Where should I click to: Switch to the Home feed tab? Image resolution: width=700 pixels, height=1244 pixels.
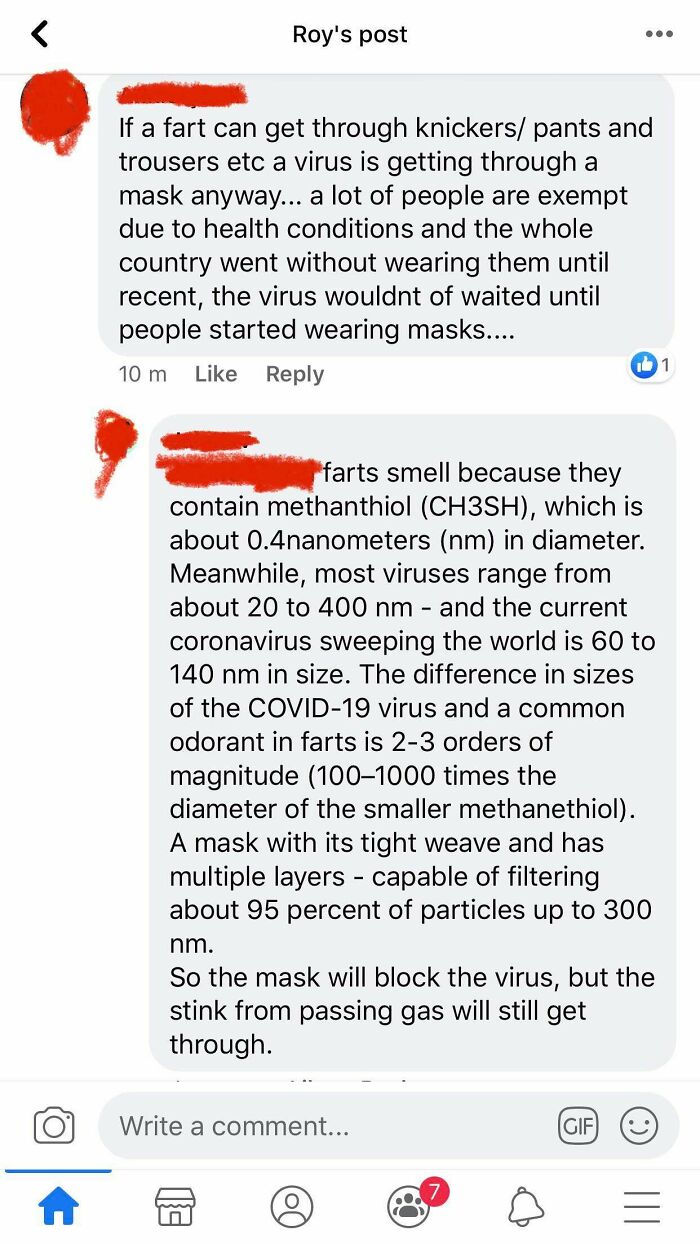click(58, 1207)
